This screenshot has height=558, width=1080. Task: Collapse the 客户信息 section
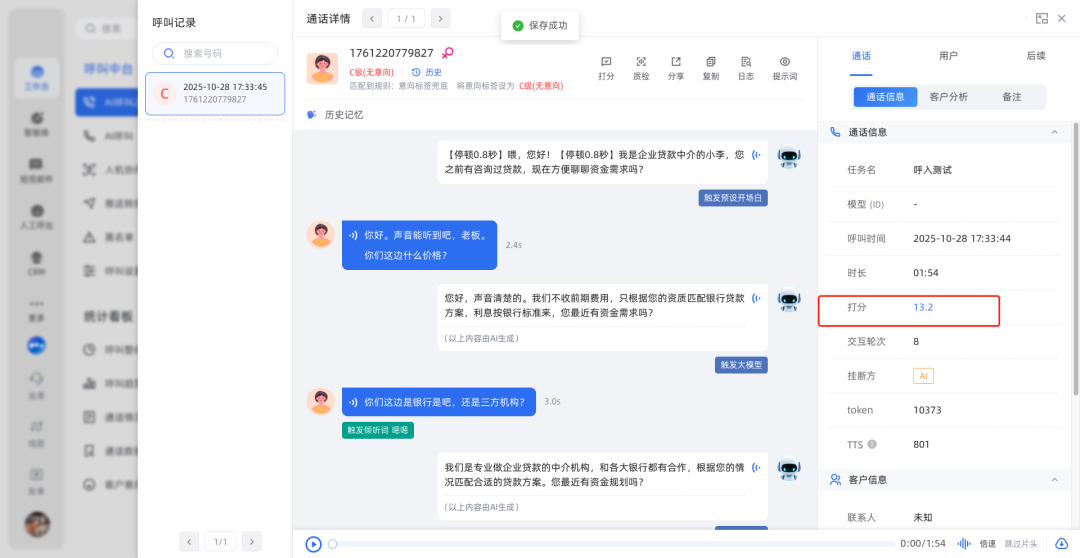(1054, 480)
